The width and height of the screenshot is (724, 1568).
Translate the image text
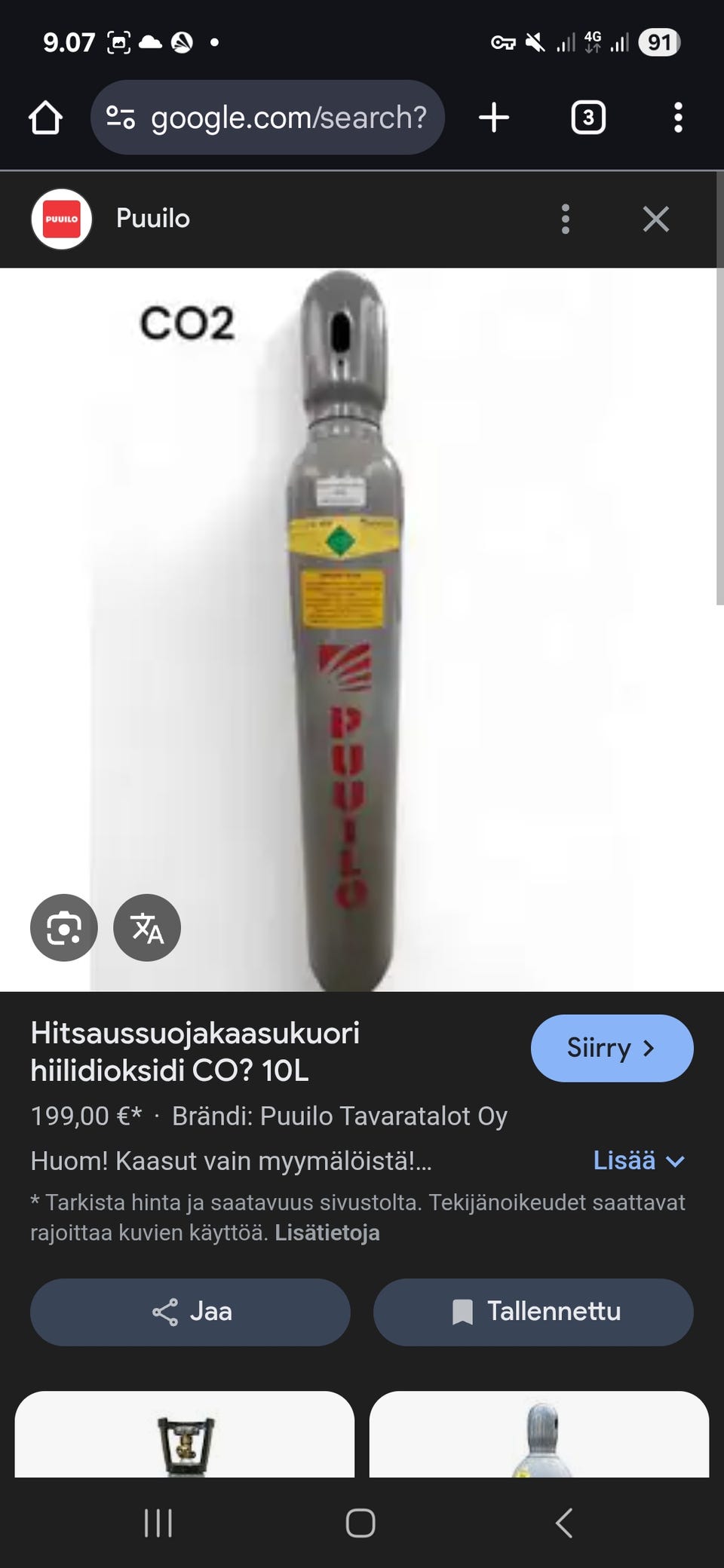point(146,928)
